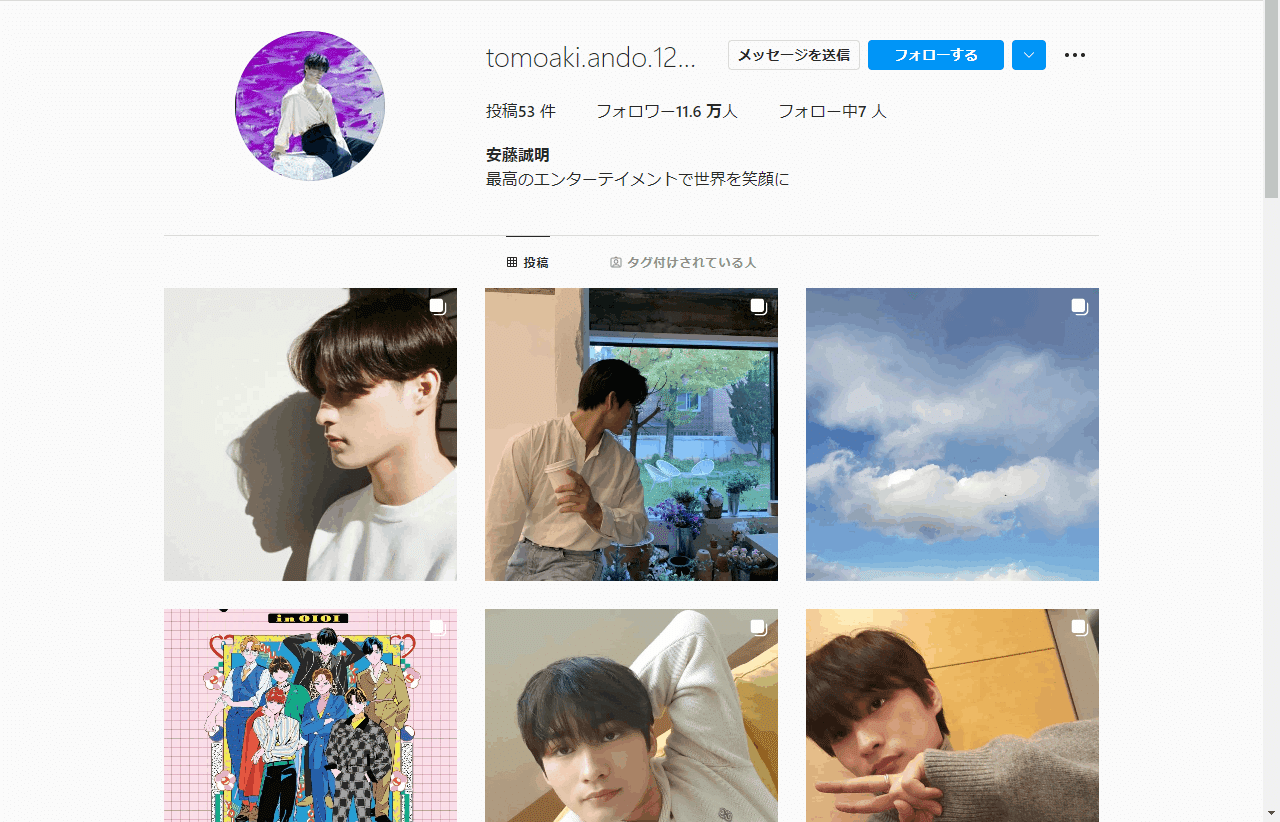The image size is (1280, 822).
Task: Open the three-dot options menu
Action: pos(1075,55)
